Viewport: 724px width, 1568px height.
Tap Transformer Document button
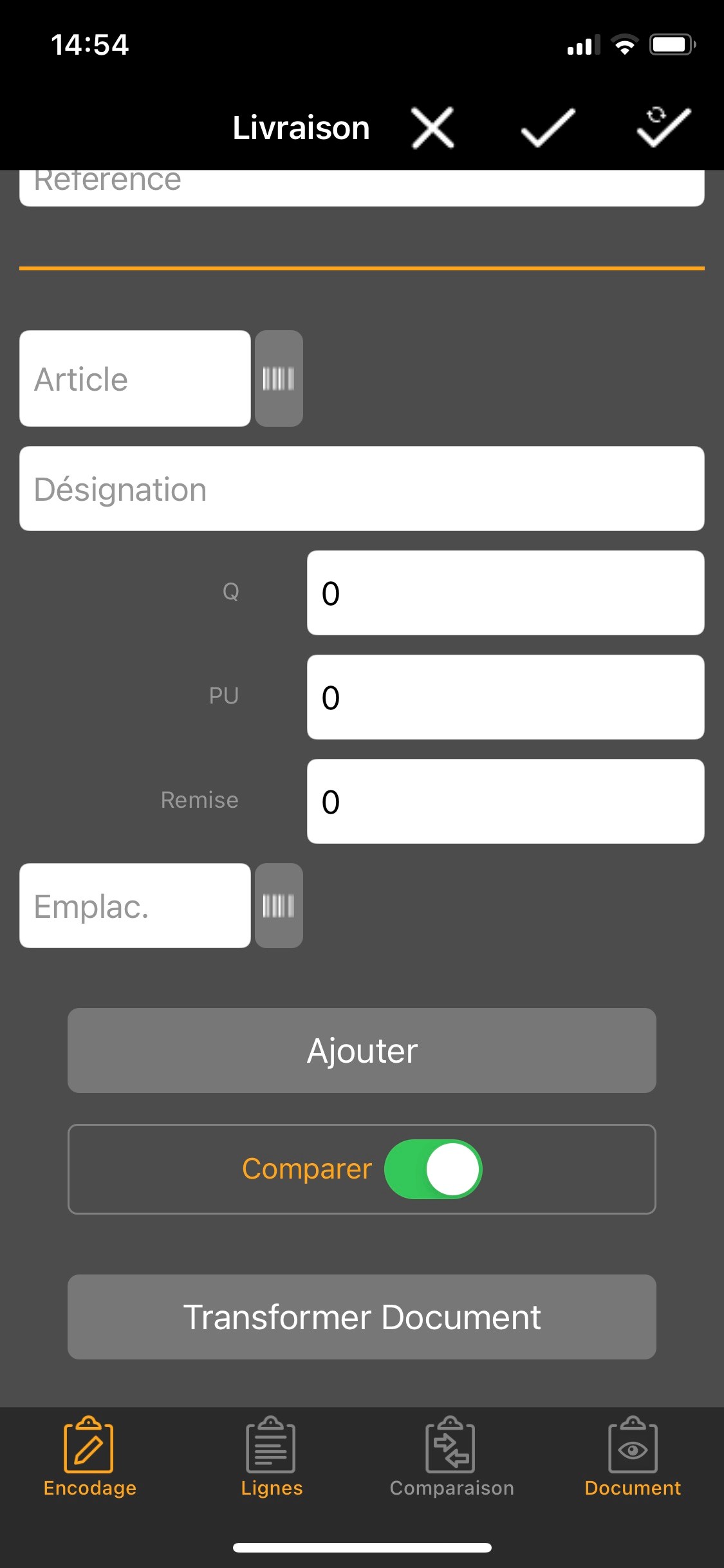(362, 1317)
